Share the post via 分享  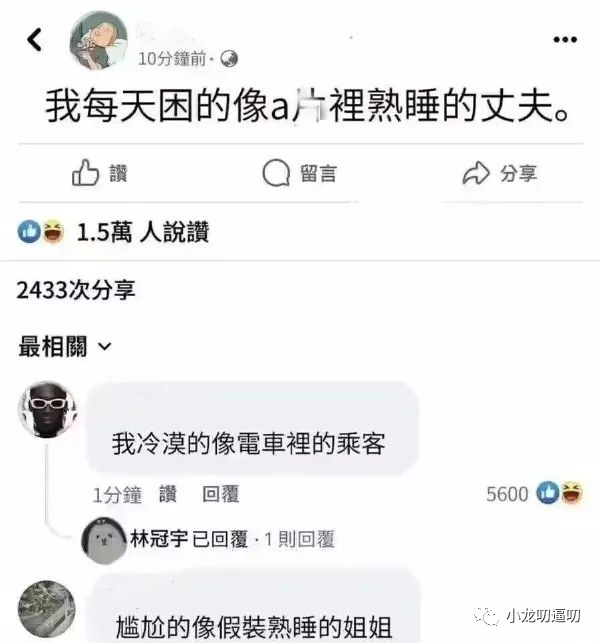pyautogui.click(x=499, y=174)
